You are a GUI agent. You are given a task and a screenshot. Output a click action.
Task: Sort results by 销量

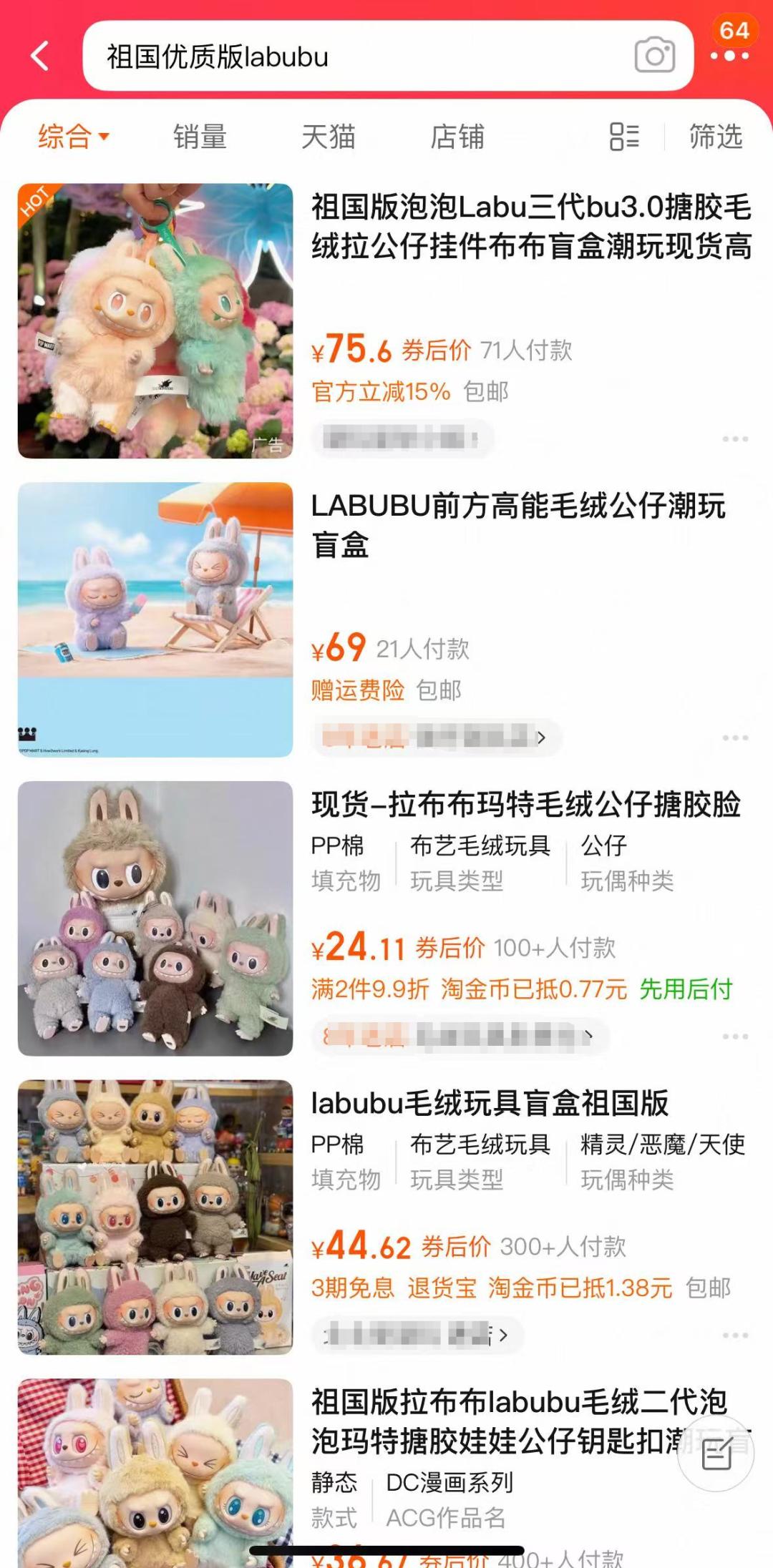tap(200, 136)
